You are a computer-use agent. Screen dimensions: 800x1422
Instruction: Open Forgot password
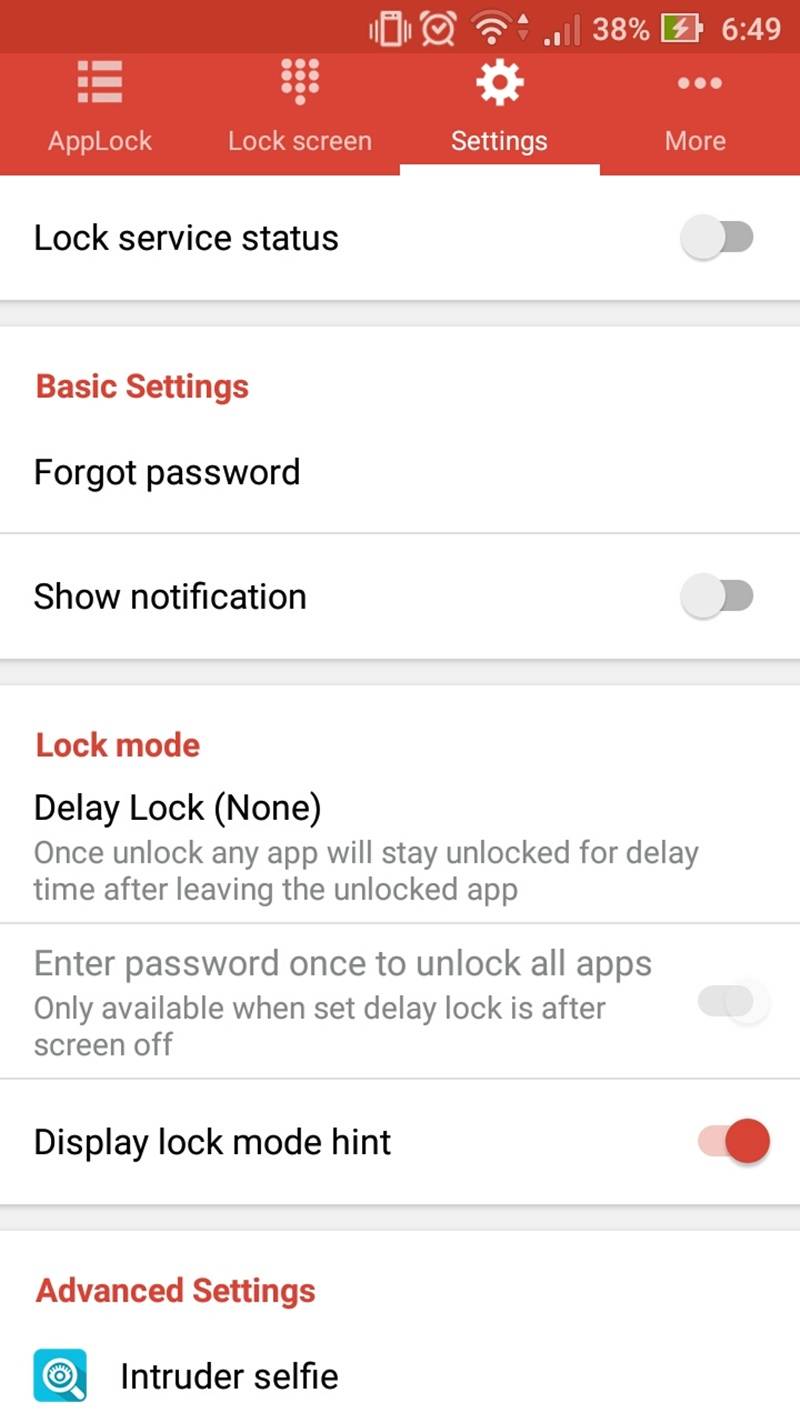(x=400, y=472)
